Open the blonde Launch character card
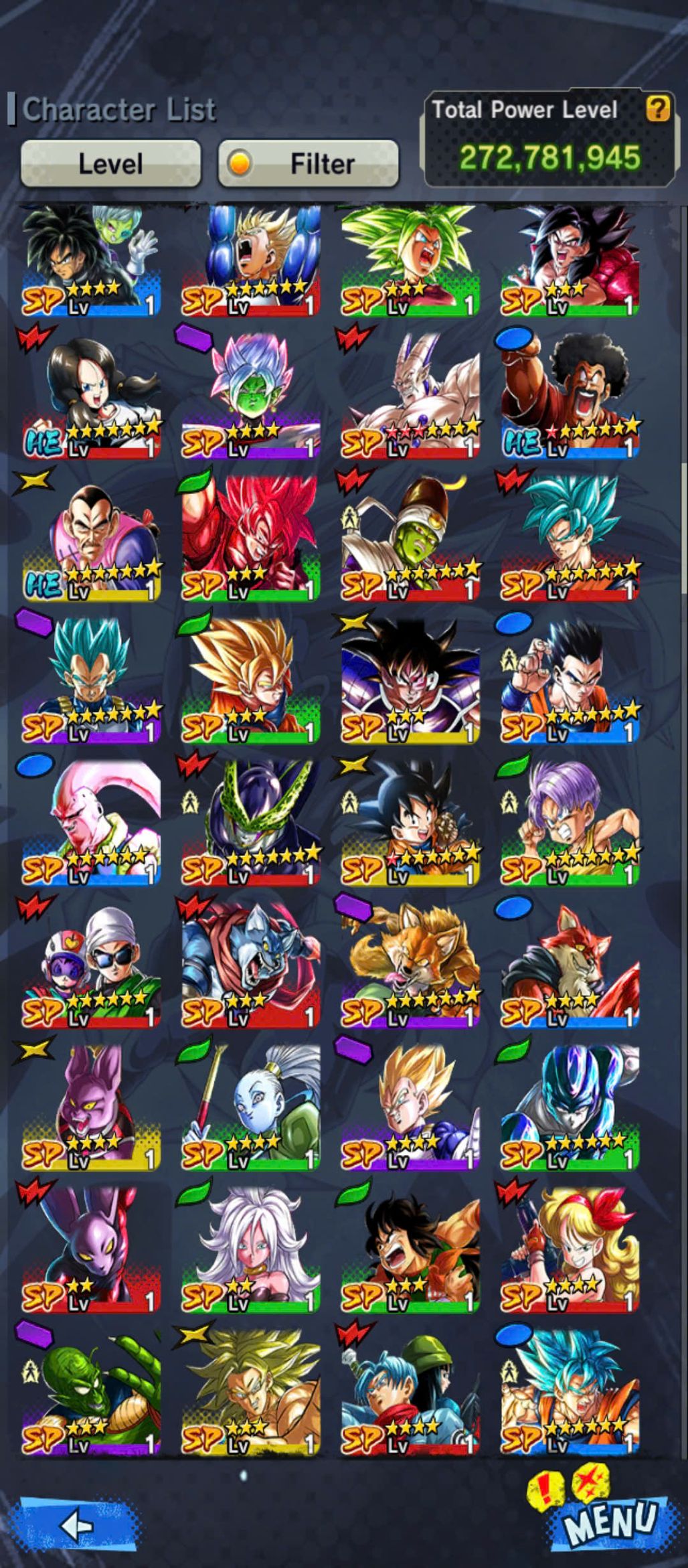The height and width of the screenshot is (1568, 688). pos(570,1248)
